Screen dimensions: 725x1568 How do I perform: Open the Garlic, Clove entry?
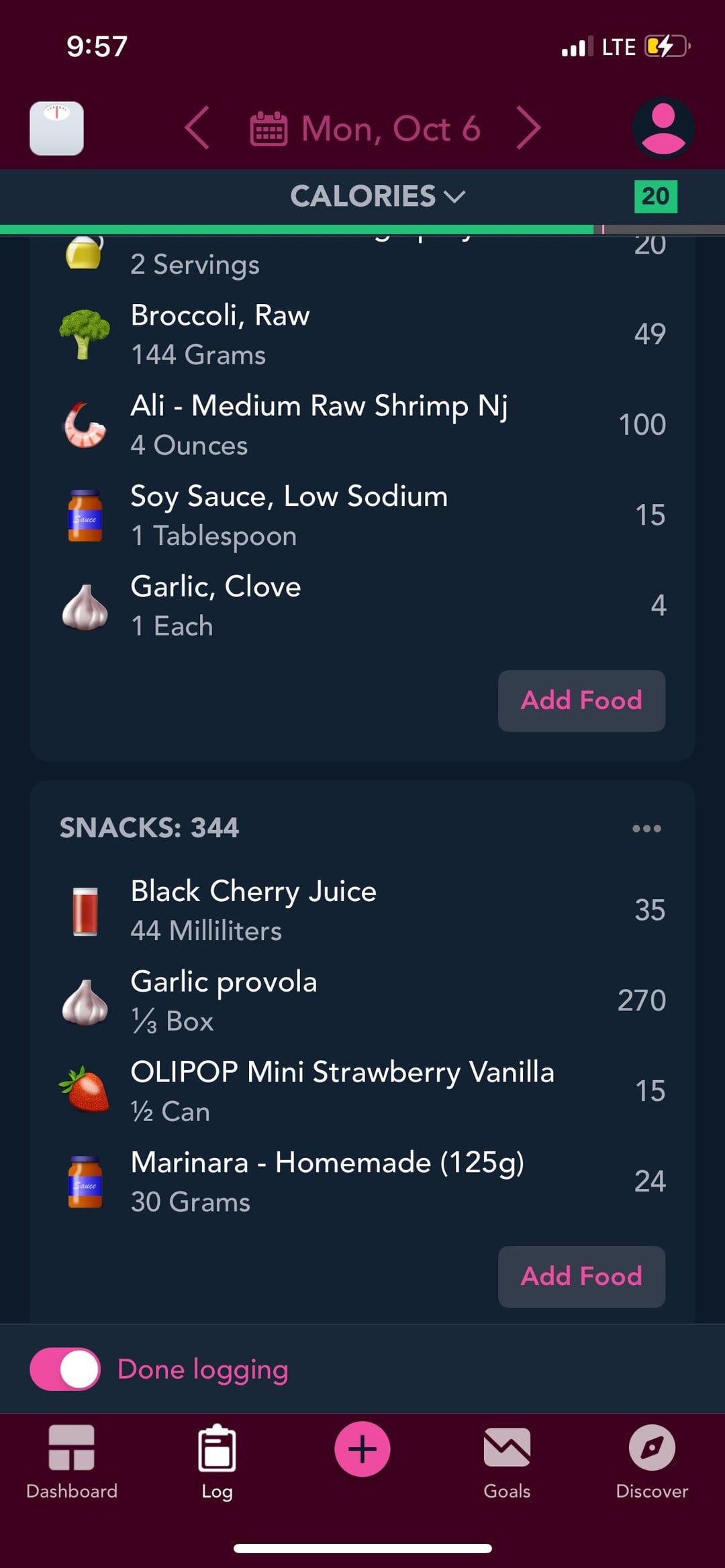pyautogui.click(x=362, y=606)
